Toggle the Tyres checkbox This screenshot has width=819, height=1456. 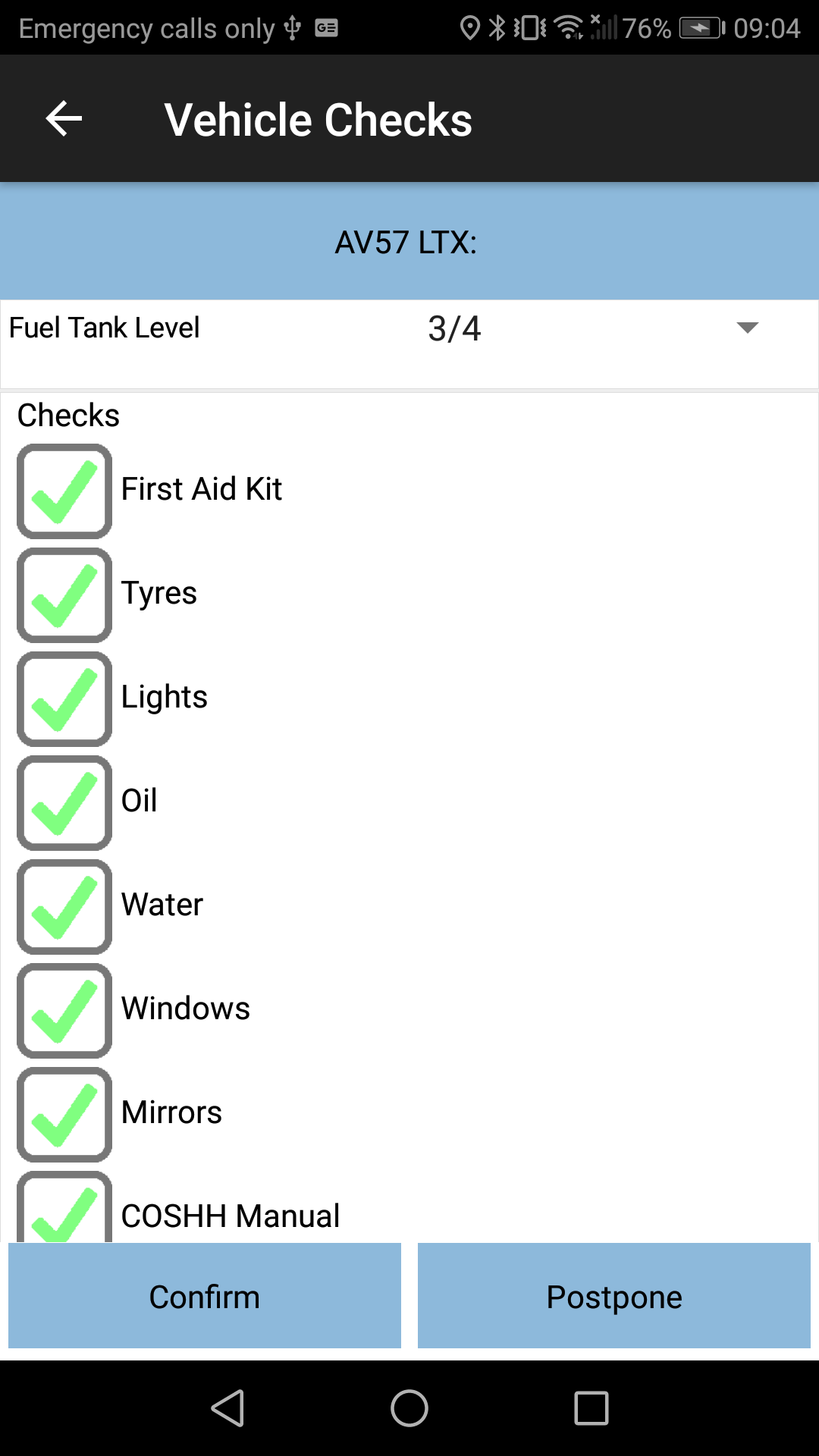(x=64, y=595)
